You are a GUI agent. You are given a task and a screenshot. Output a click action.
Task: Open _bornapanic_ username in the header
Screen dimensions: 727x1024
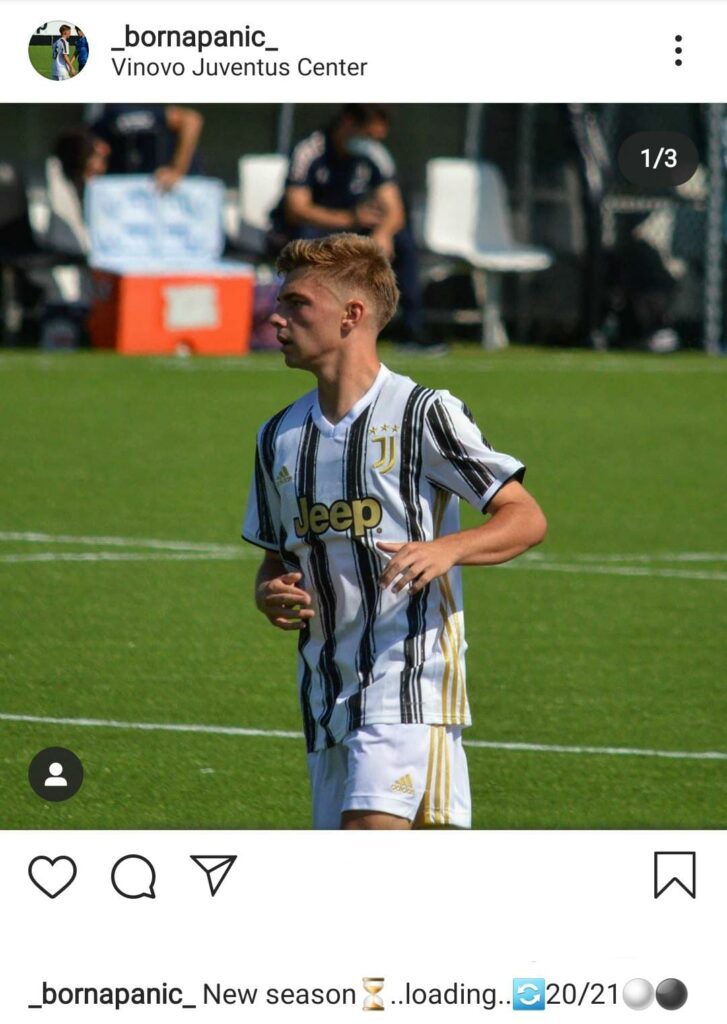[x=194, y=36]
